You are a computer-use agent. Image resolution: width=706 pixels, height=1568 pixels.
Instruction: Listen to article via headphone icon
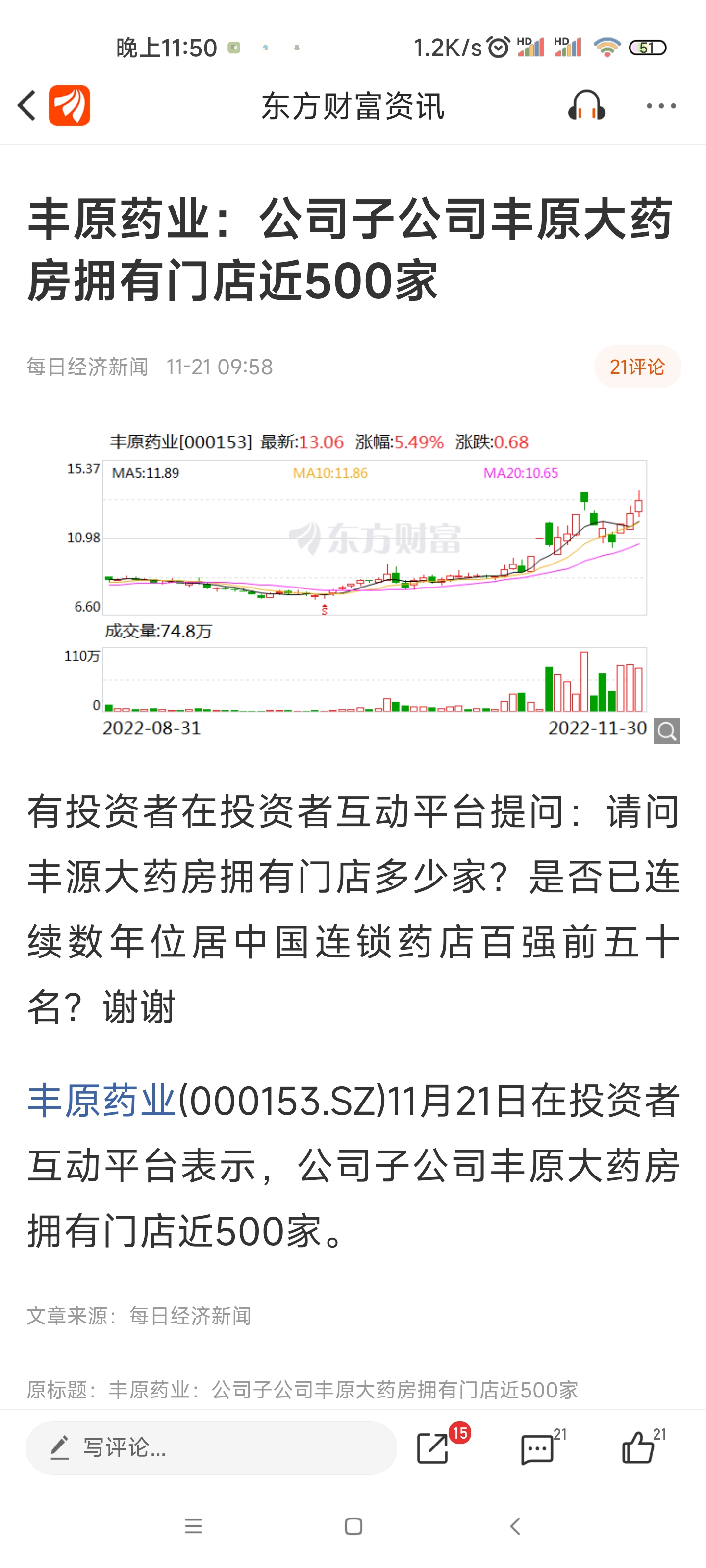click(x=586, y=106)
